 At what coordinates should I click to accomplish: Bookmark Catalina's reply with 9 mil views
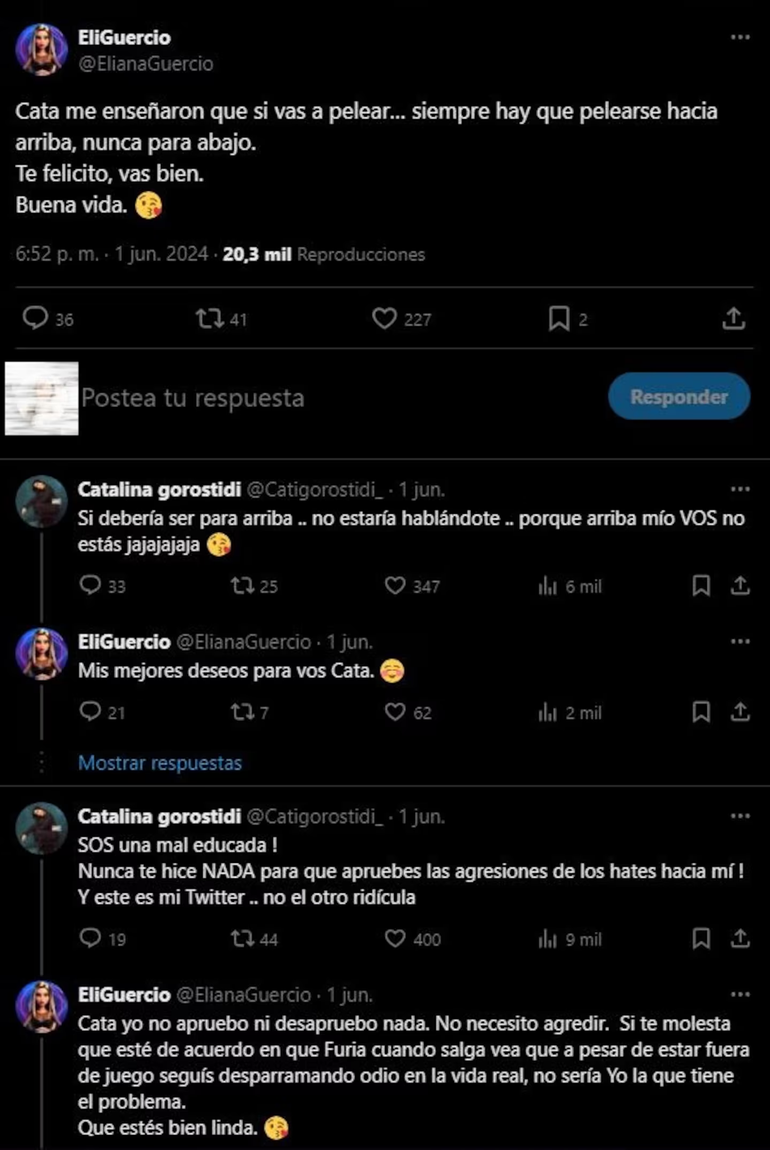[702, 939]
